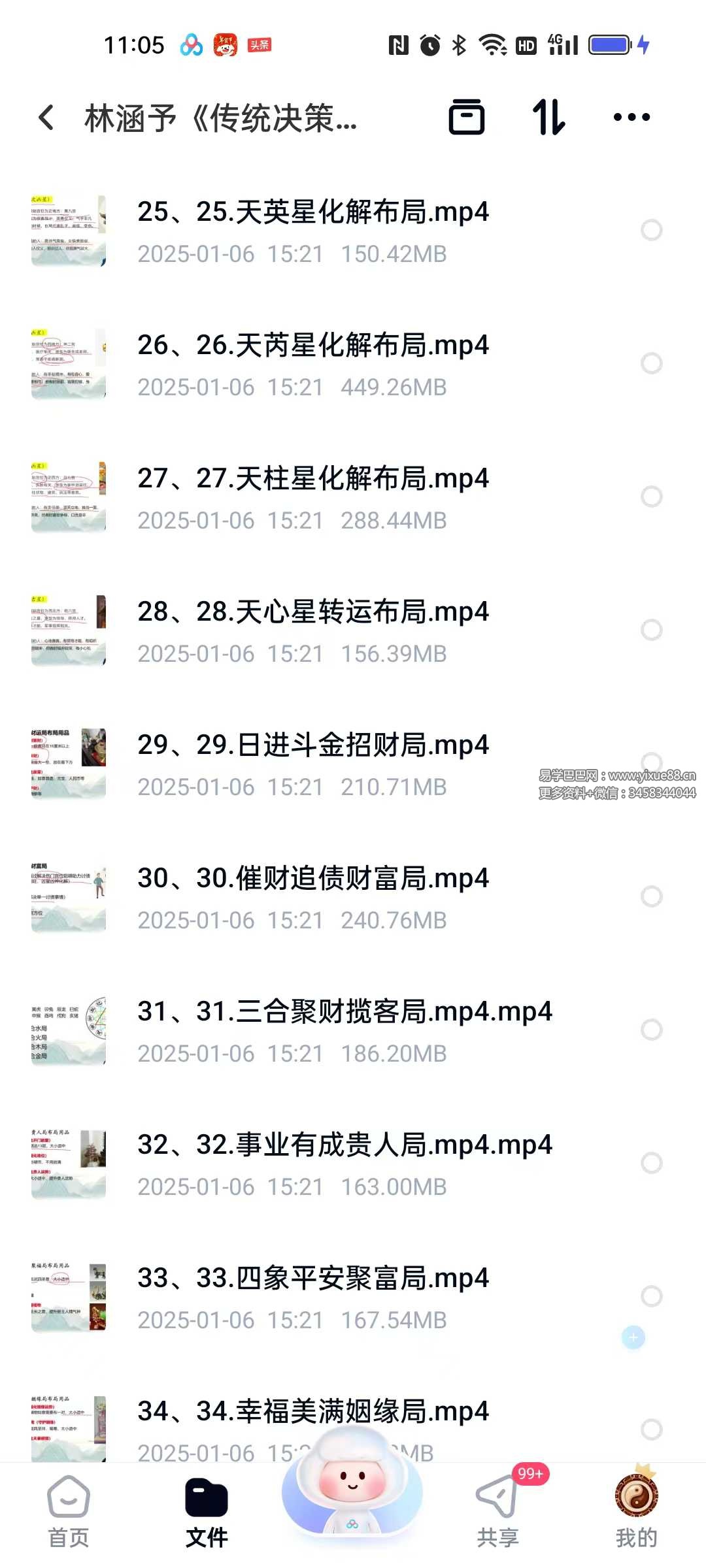The image size is (706, 1568).
Task: Launch the mascot assistant in the bottom bar
Action: tap(352, 1490)
